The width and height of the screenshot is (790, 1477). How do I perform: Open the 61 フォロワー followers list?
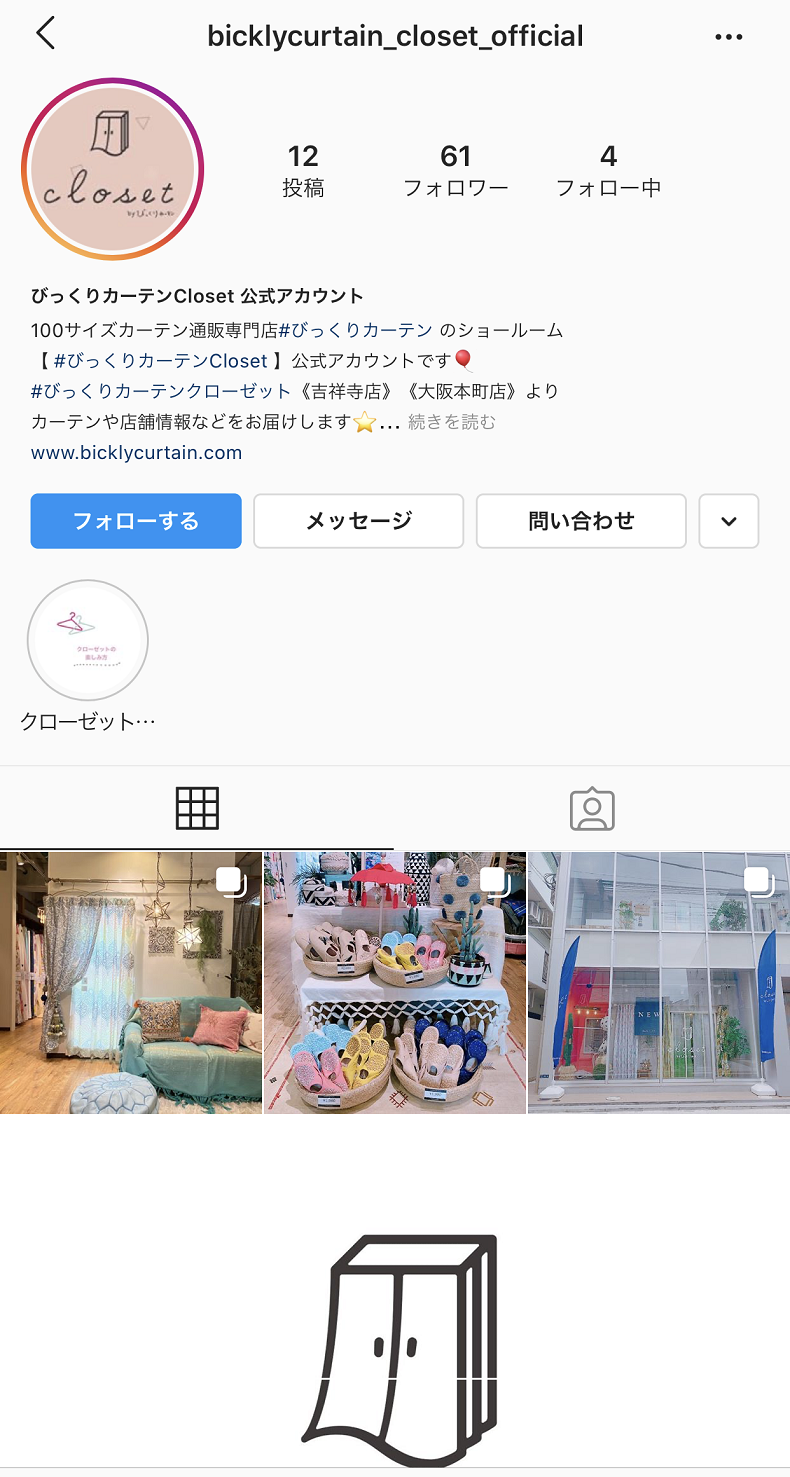click(455, 170)
